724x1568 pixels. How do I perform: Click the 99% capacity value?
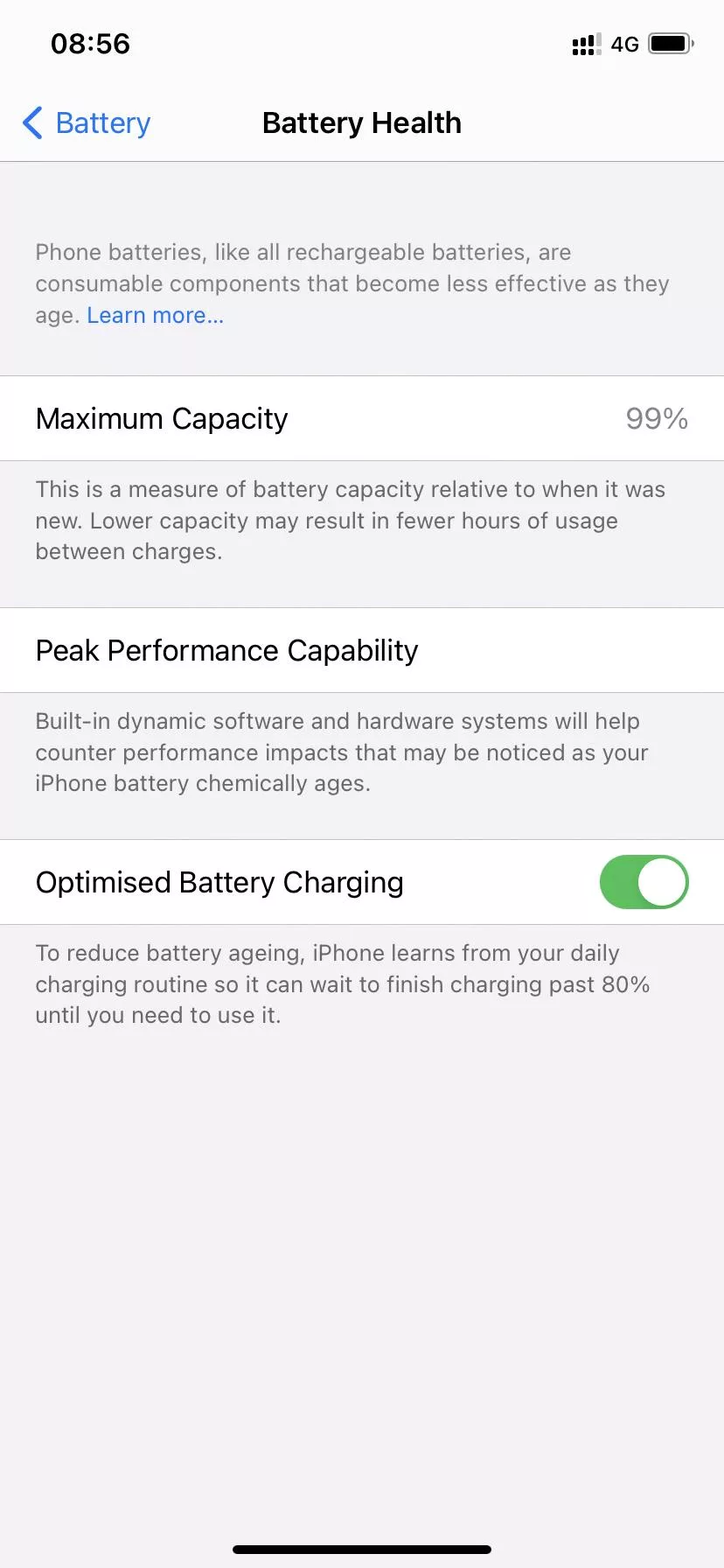[657, 418]
